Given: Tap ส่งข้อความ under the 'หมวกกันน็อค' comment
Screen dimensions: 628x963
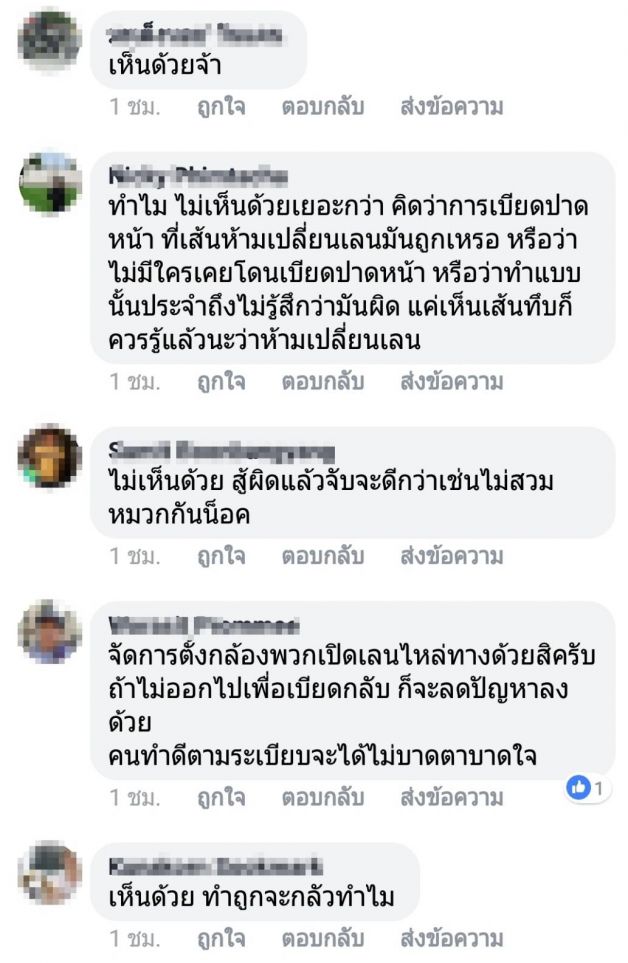Looking at the screenshot, I should (451, 555).
